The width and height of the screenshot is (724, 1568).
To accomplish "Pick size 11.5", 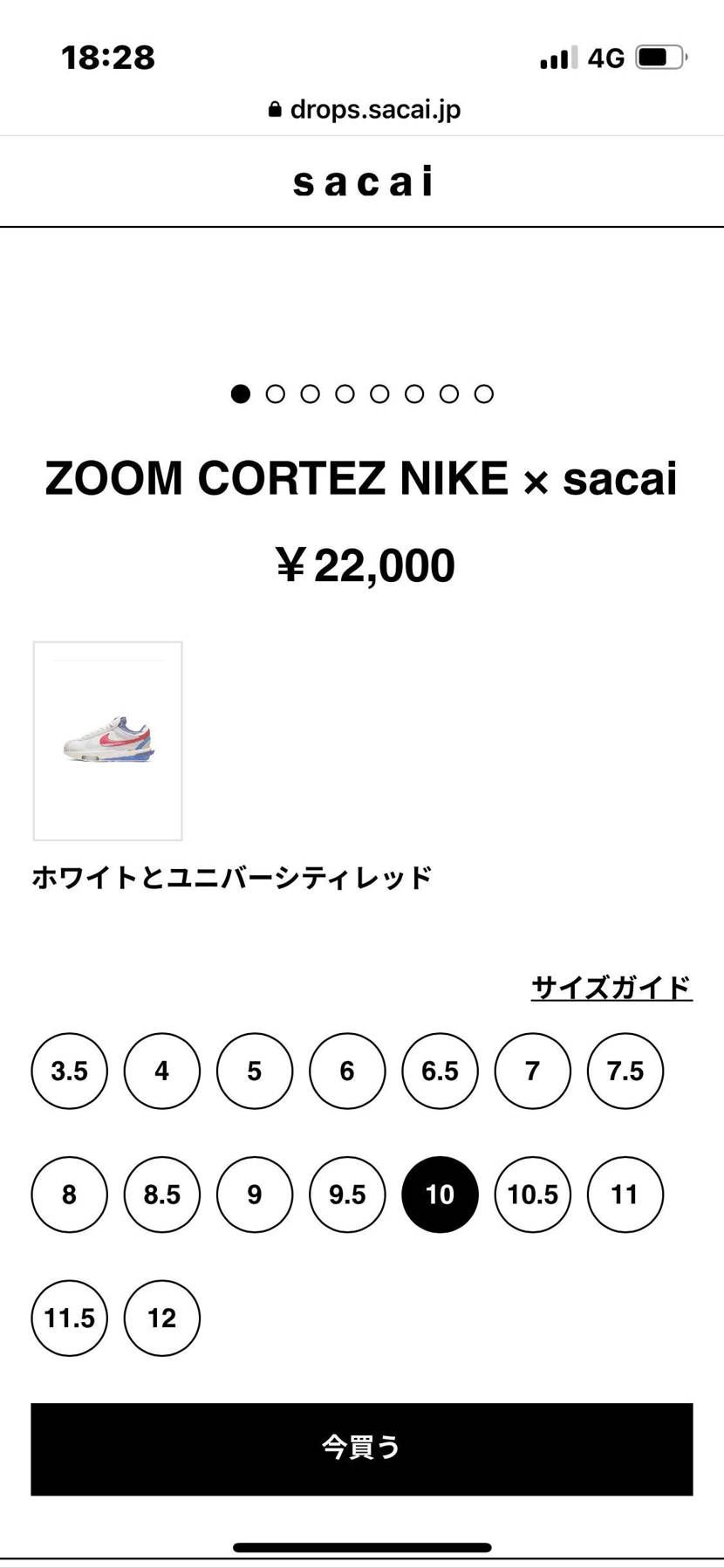I will (x=69, y=1318).
